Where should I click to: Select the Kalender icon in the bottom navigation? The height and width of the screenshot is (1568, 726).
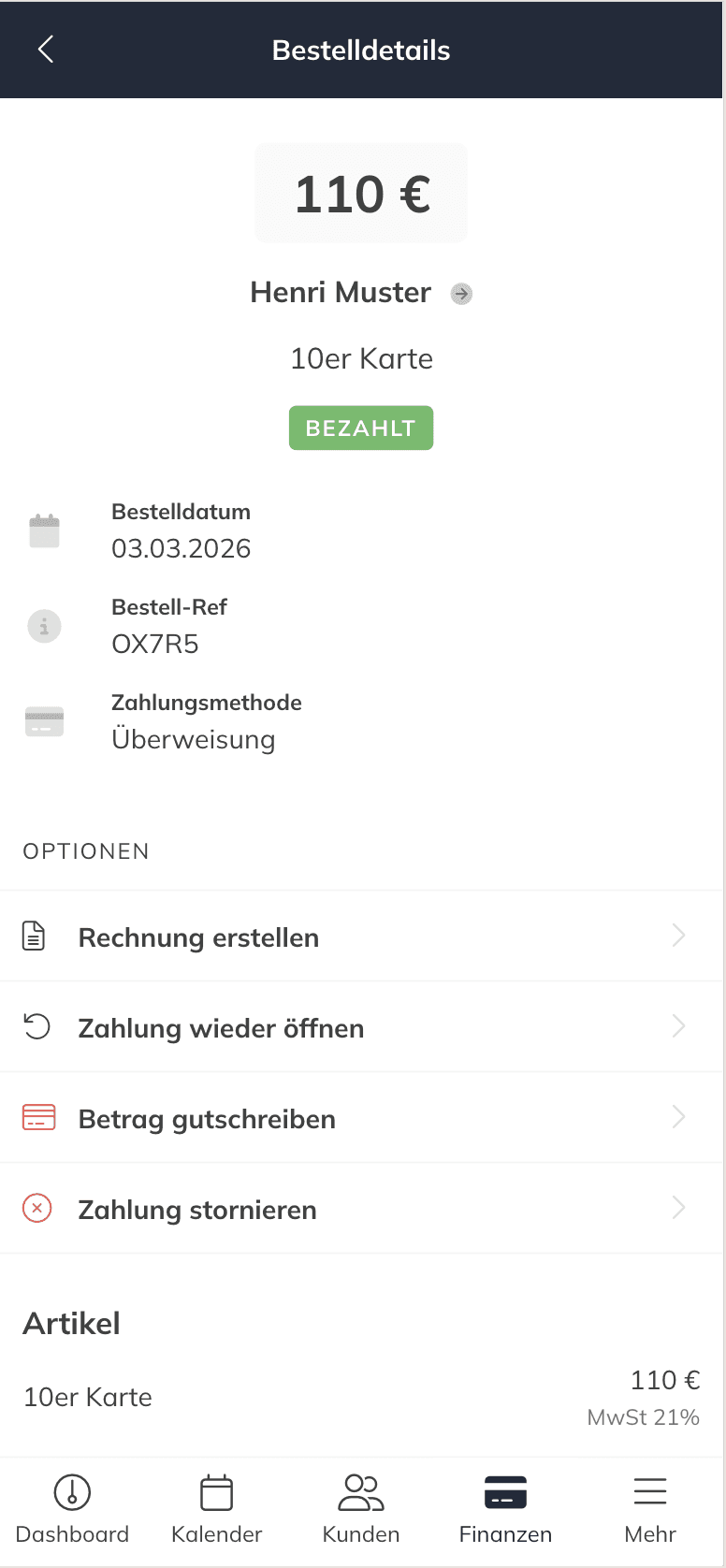coord(216,1493)
